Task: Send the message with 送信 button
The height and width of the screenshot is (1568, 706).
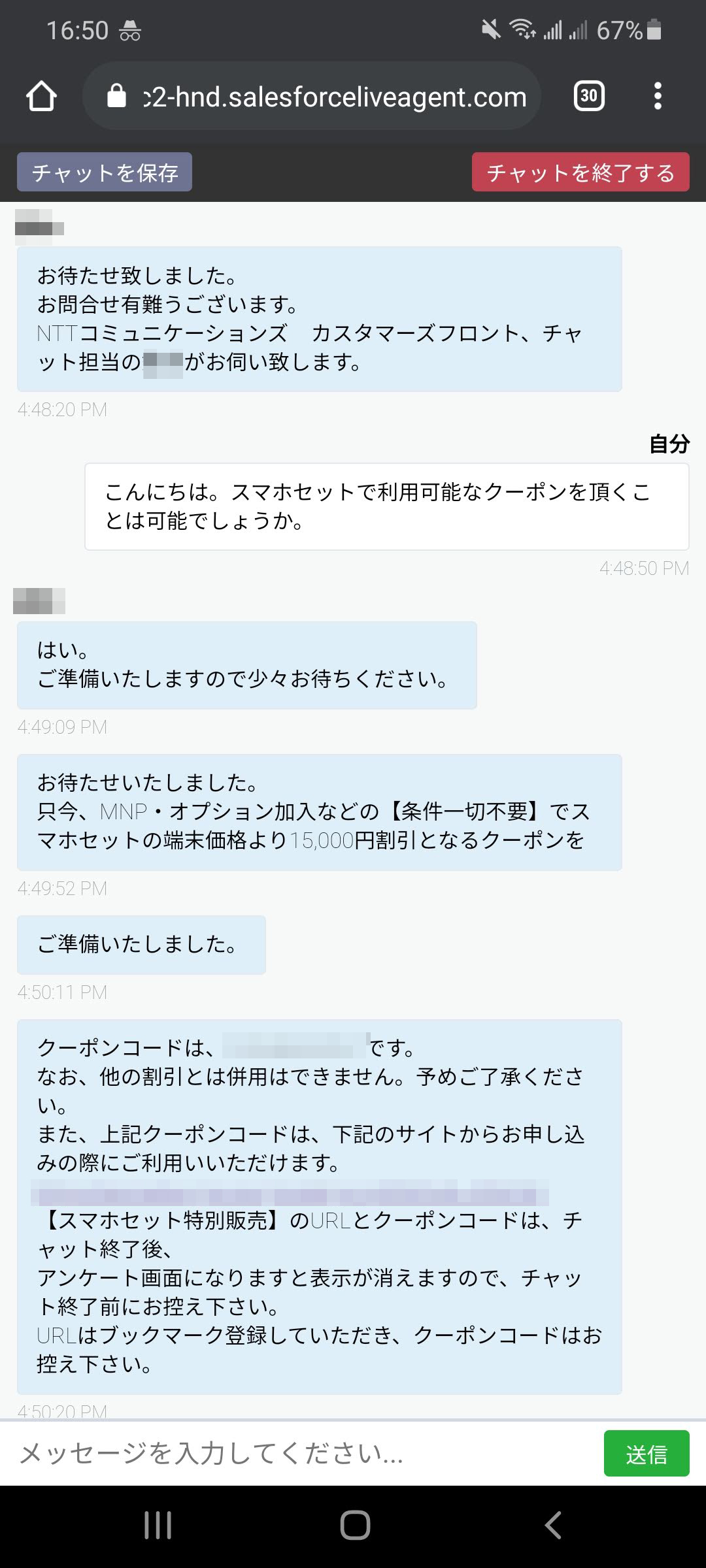Action: [646, 1453]
